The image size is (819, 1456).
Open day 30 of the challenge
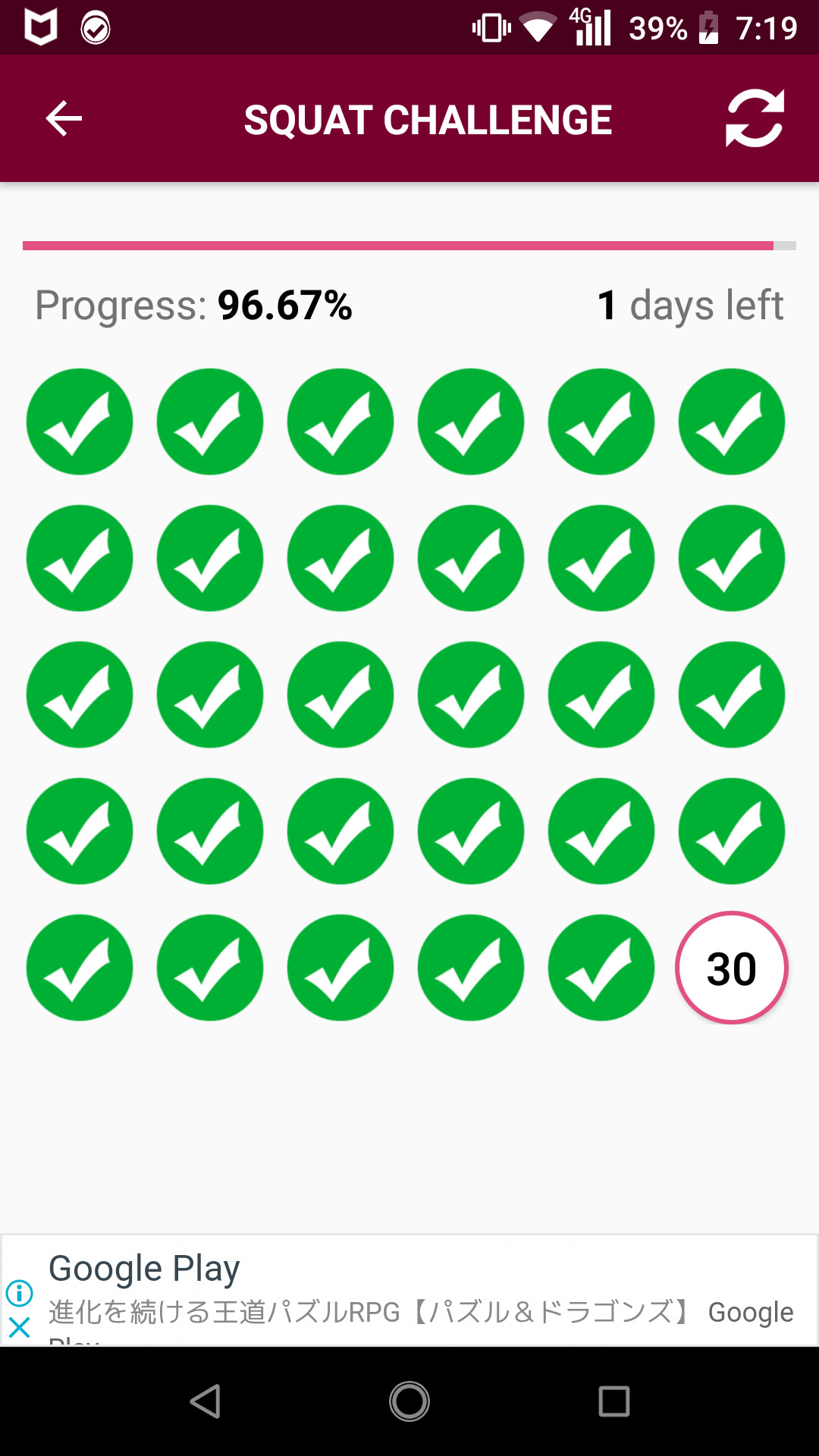731,968
